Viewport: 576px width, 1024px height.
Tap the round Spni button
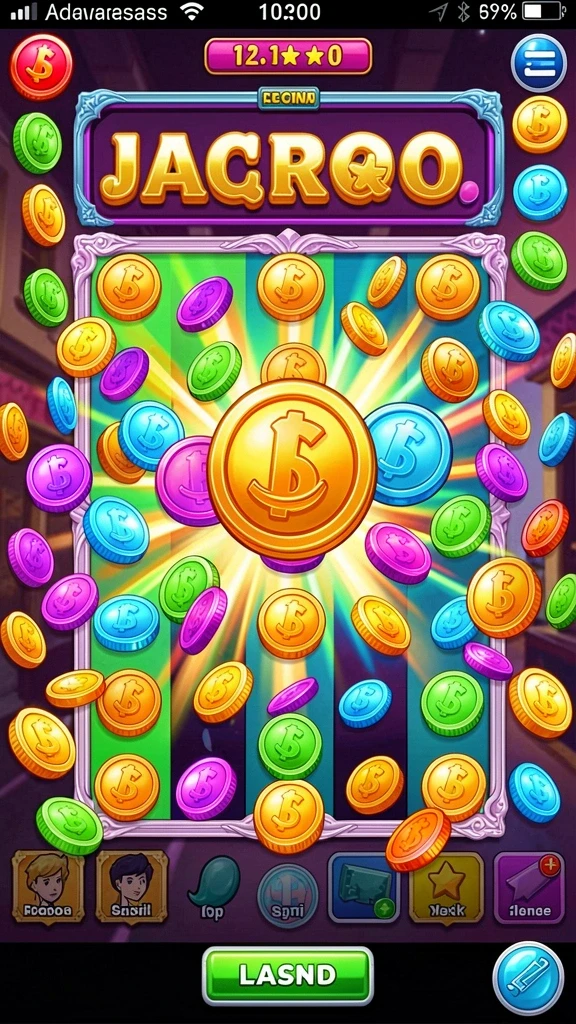[287, 894]
